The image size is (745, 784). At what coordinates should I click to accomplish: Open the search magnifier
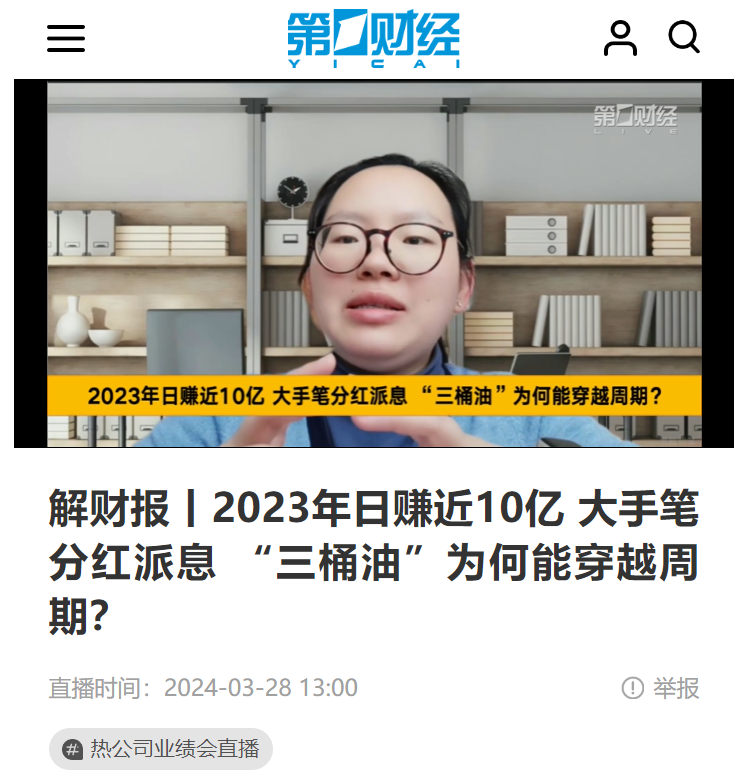684,38
